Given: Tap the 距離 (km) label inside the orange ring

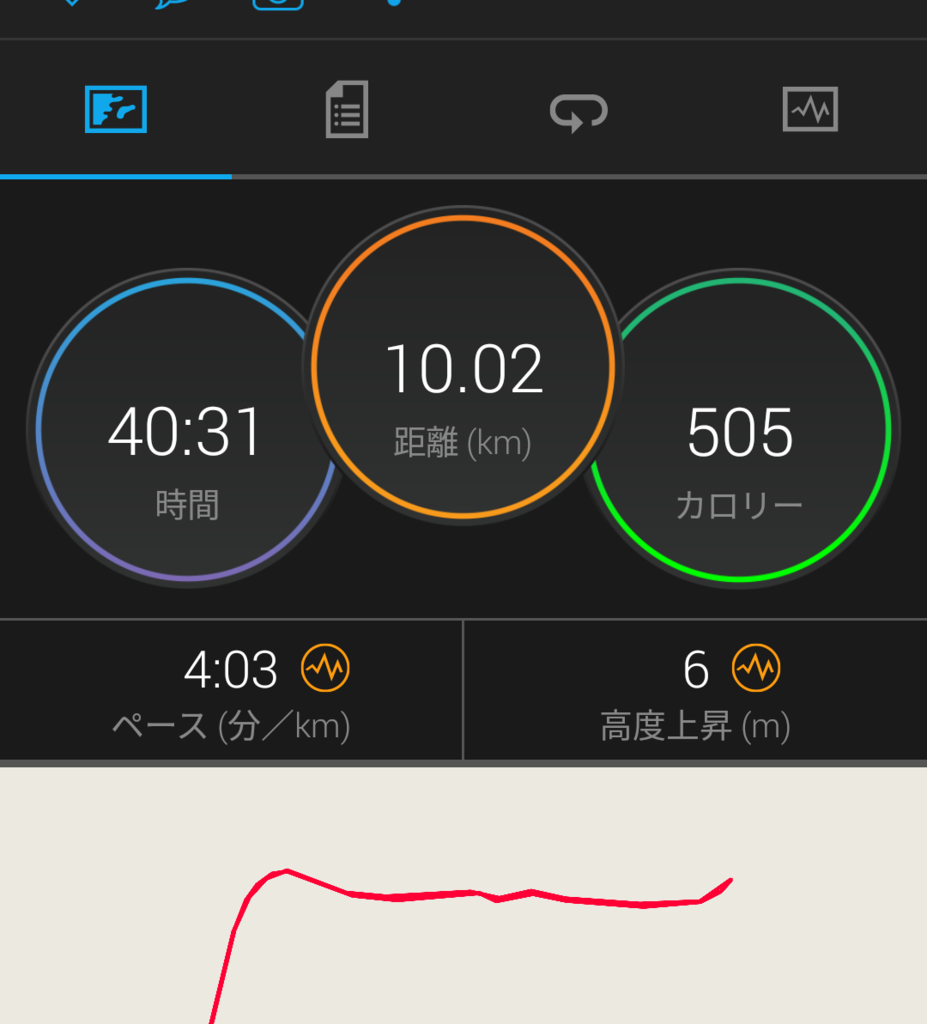Looking at the screenshot, I should click(x=462, y=443).
